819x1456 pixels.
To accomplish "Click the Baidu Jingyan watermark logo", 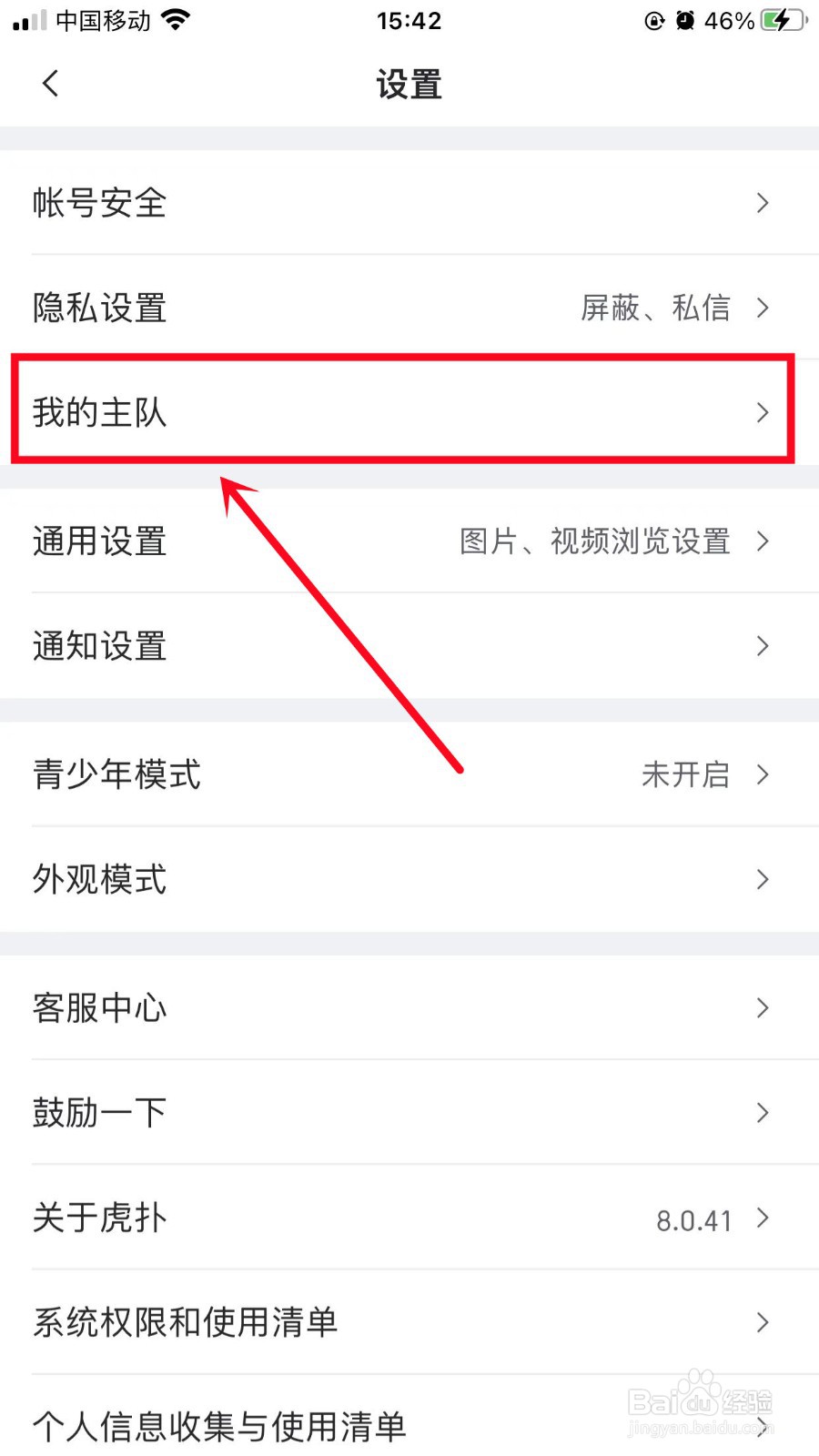I will (701, 1401).
